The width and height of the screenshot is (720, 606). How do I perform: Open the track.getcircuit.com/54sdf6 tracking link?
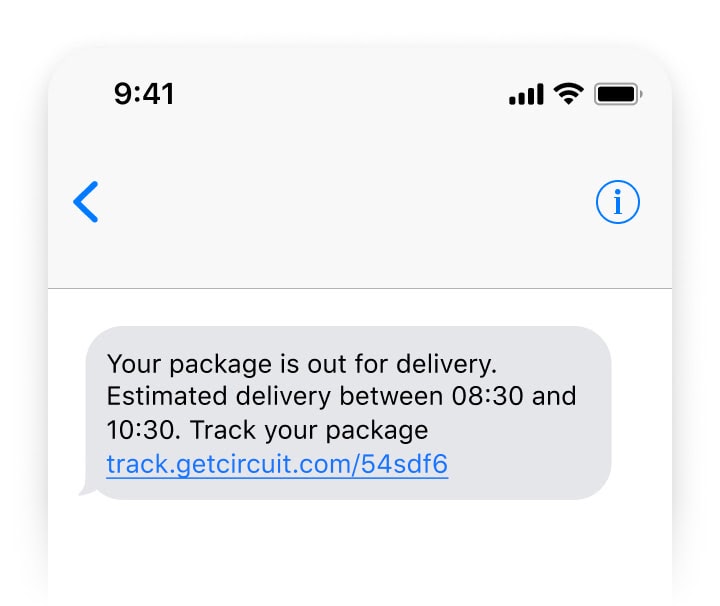[x=277, y=465]
